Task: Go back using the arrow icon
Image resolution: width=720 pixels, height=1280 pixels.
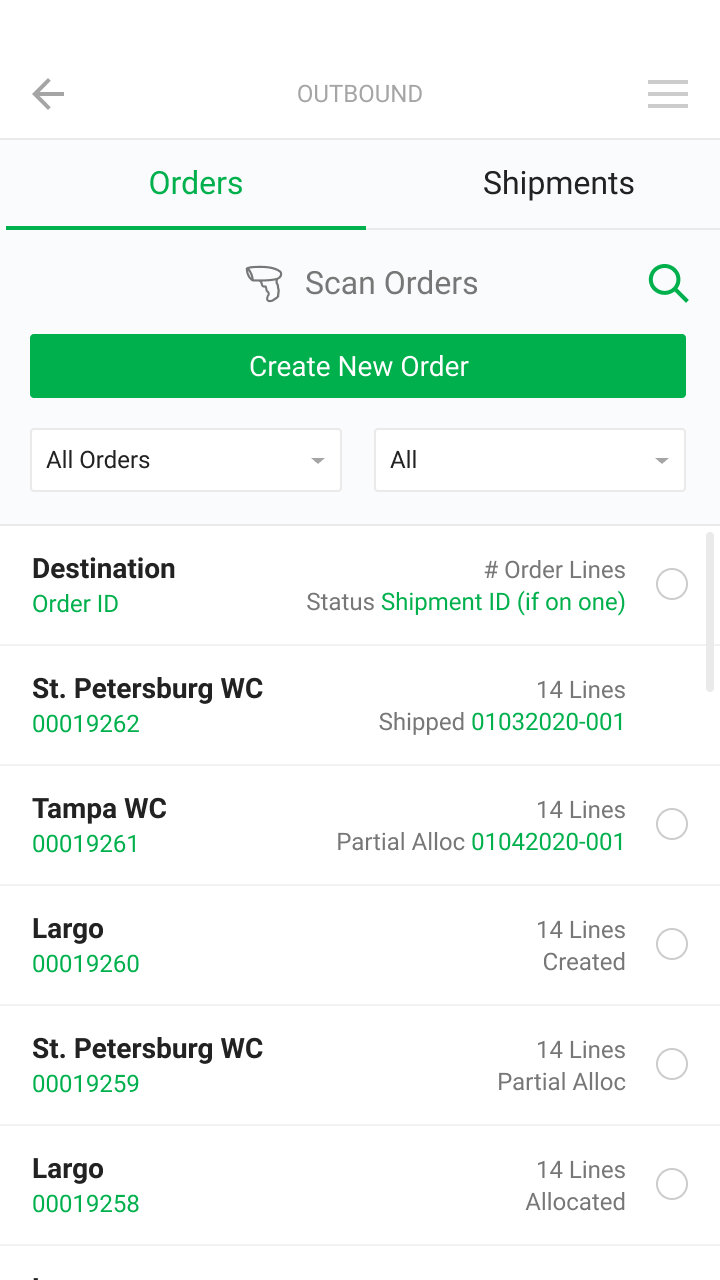Action: [x=48, y=94]
